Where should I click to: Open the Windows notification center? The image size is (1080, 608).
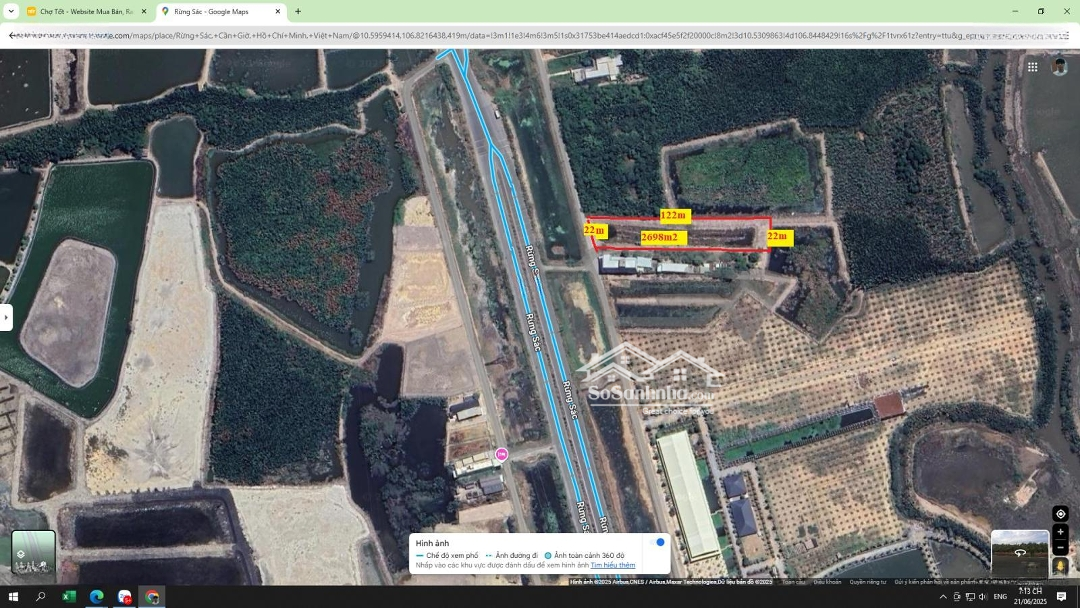(x=1061, y=597)
